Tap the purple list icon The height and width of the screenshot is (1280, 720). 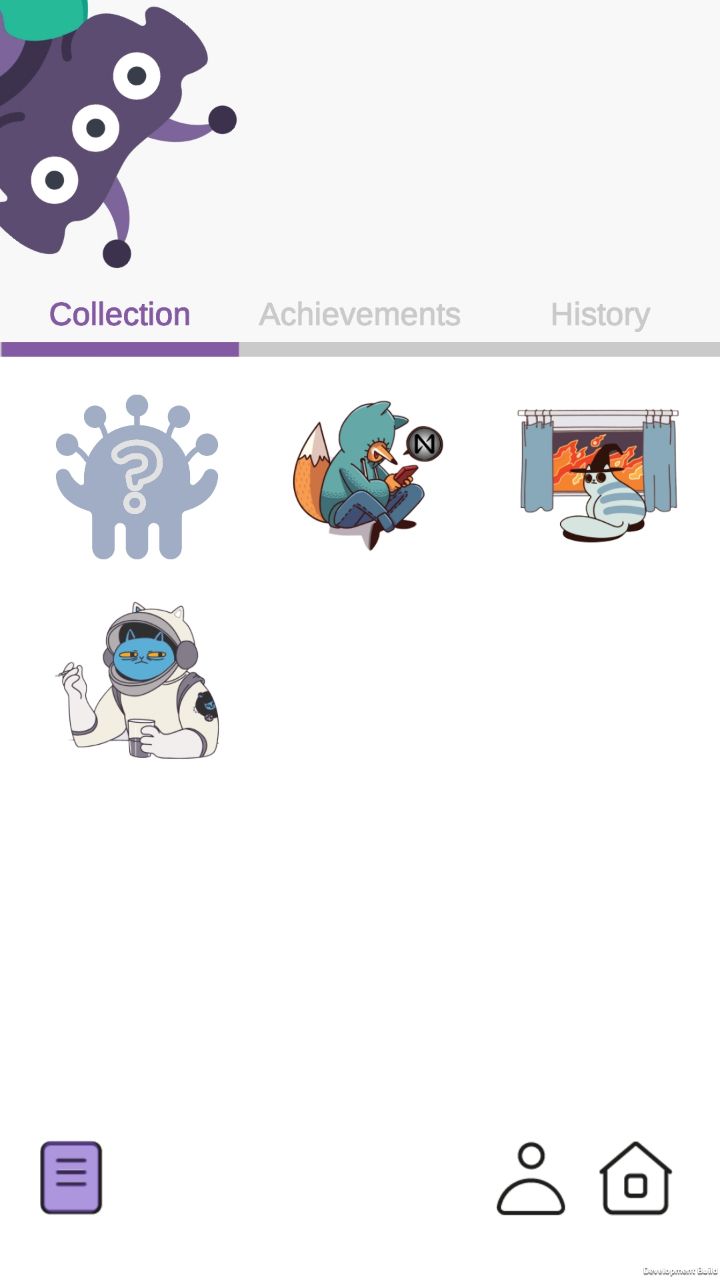pos(71,1178)
